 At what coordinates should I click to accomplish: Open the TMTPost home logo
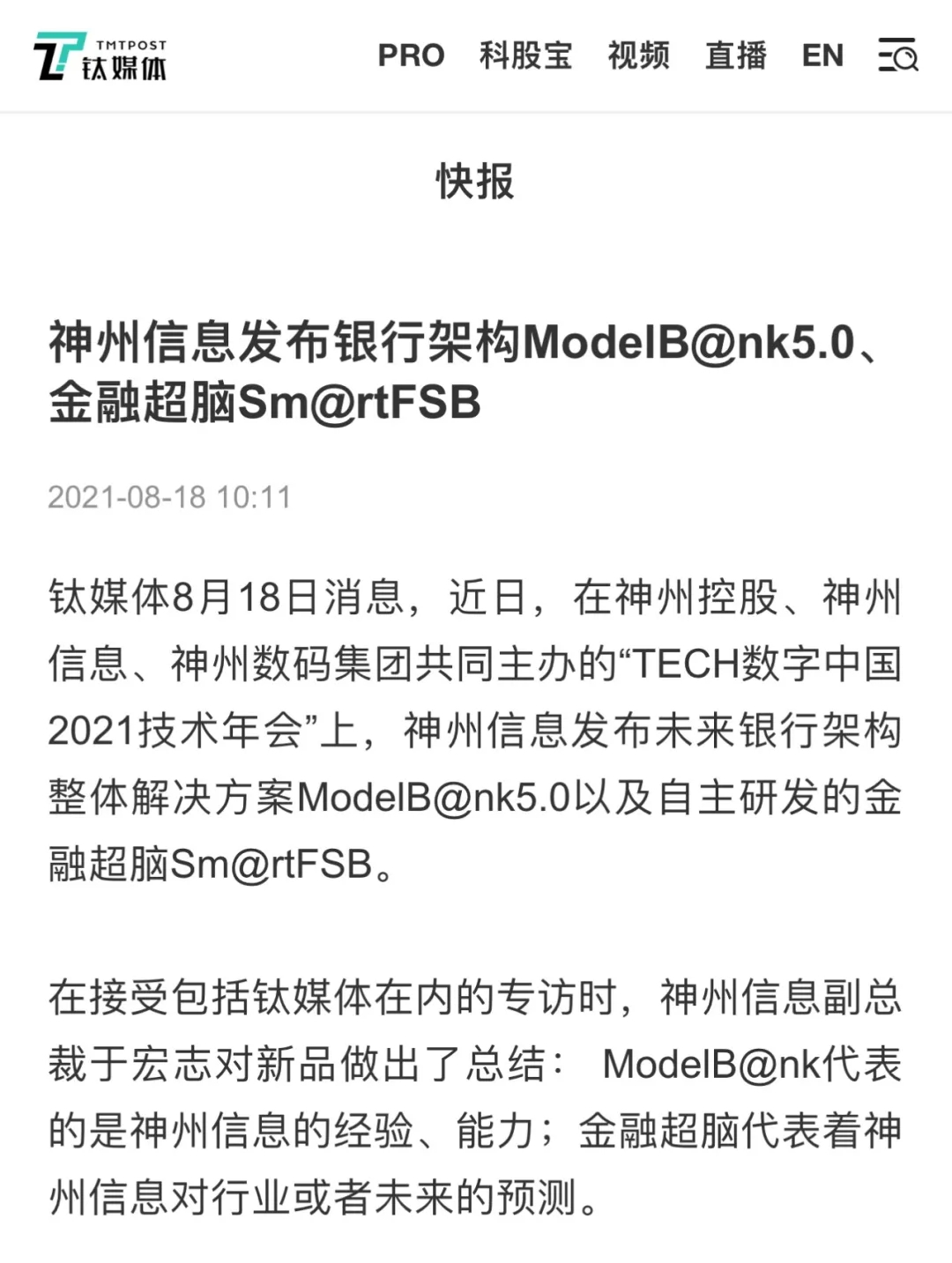click(100, 56)
